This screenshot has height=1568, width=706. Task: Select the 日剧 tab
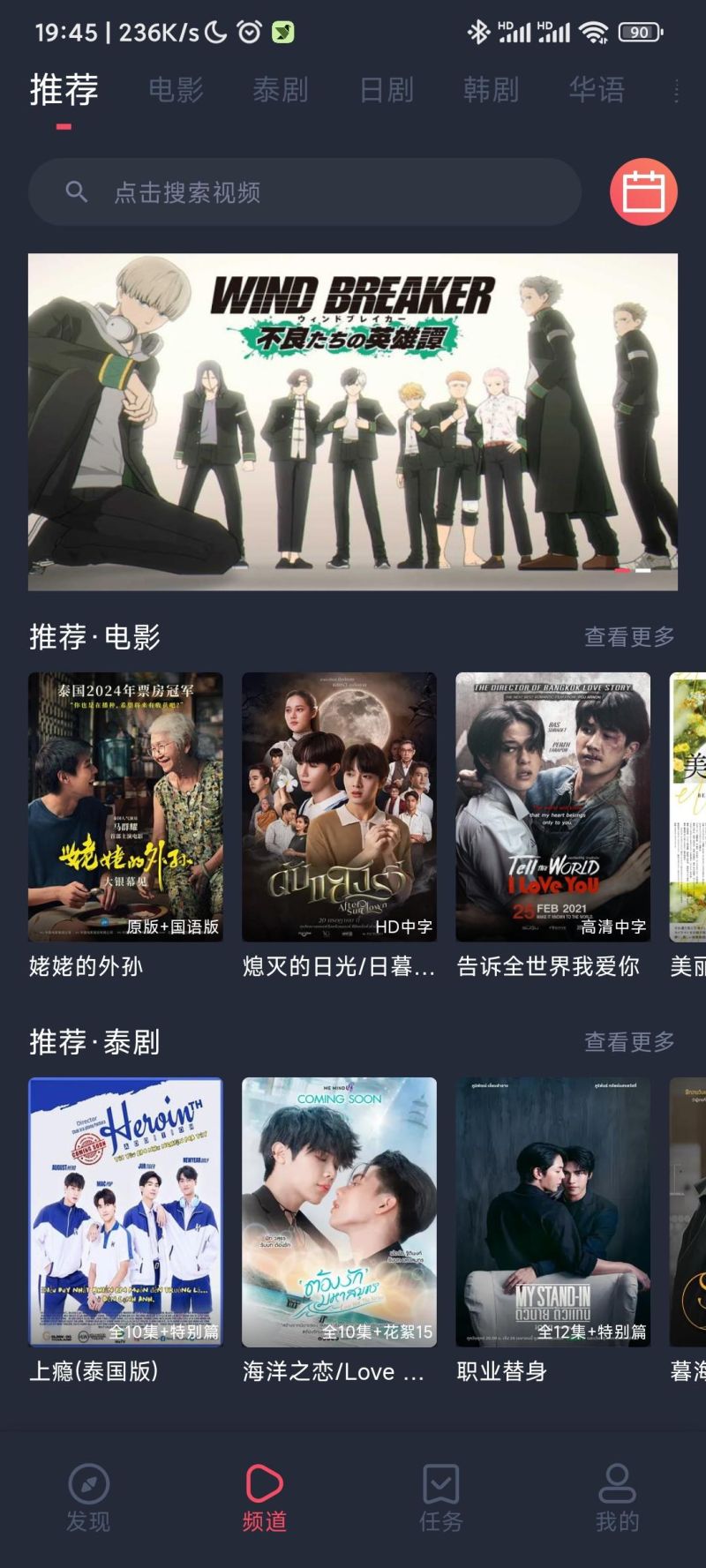click(387, 89)
